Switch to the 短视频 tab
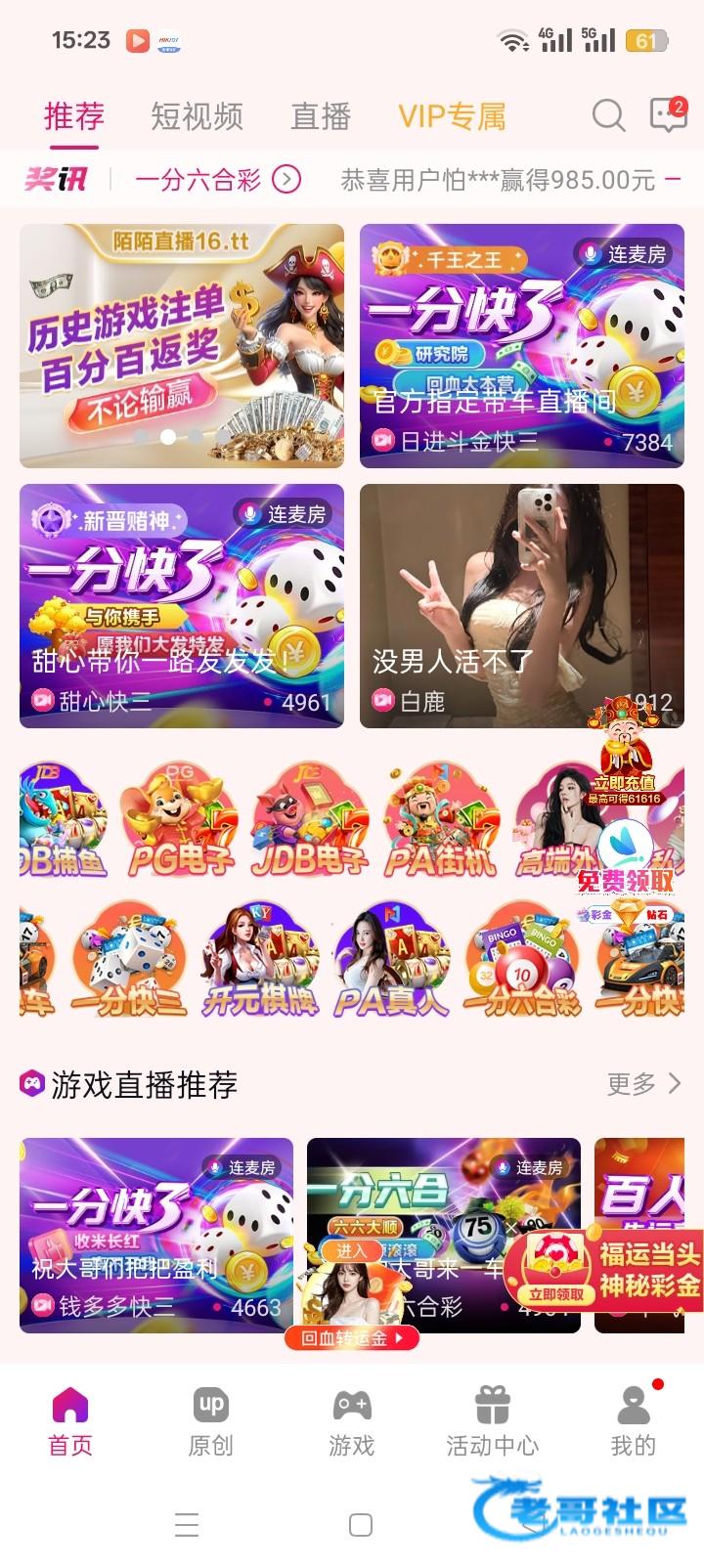704x1568 pixels. pyautogui.click(x=197, y=116)
